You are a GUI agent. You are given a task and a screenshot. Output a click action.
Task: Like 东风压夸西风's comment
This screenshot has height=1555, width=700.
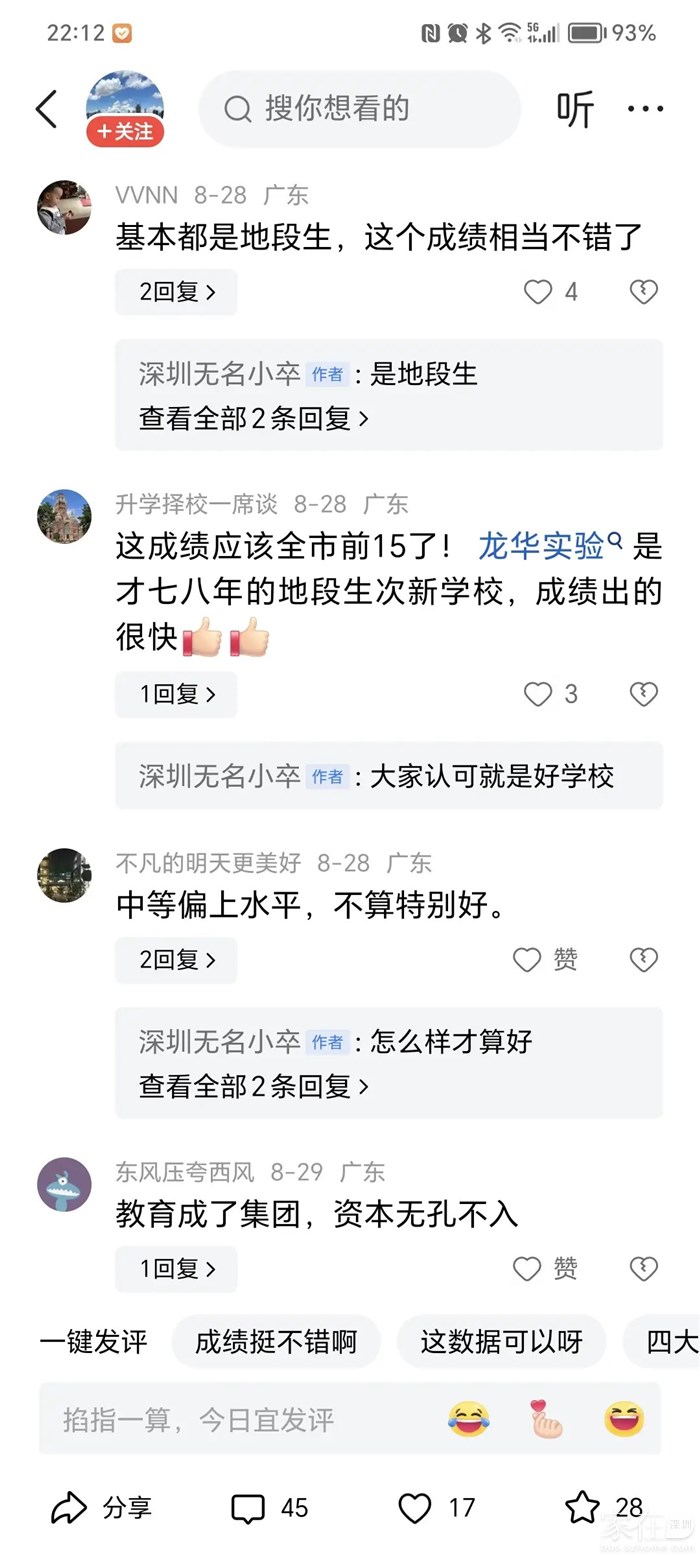point(528,1269)
